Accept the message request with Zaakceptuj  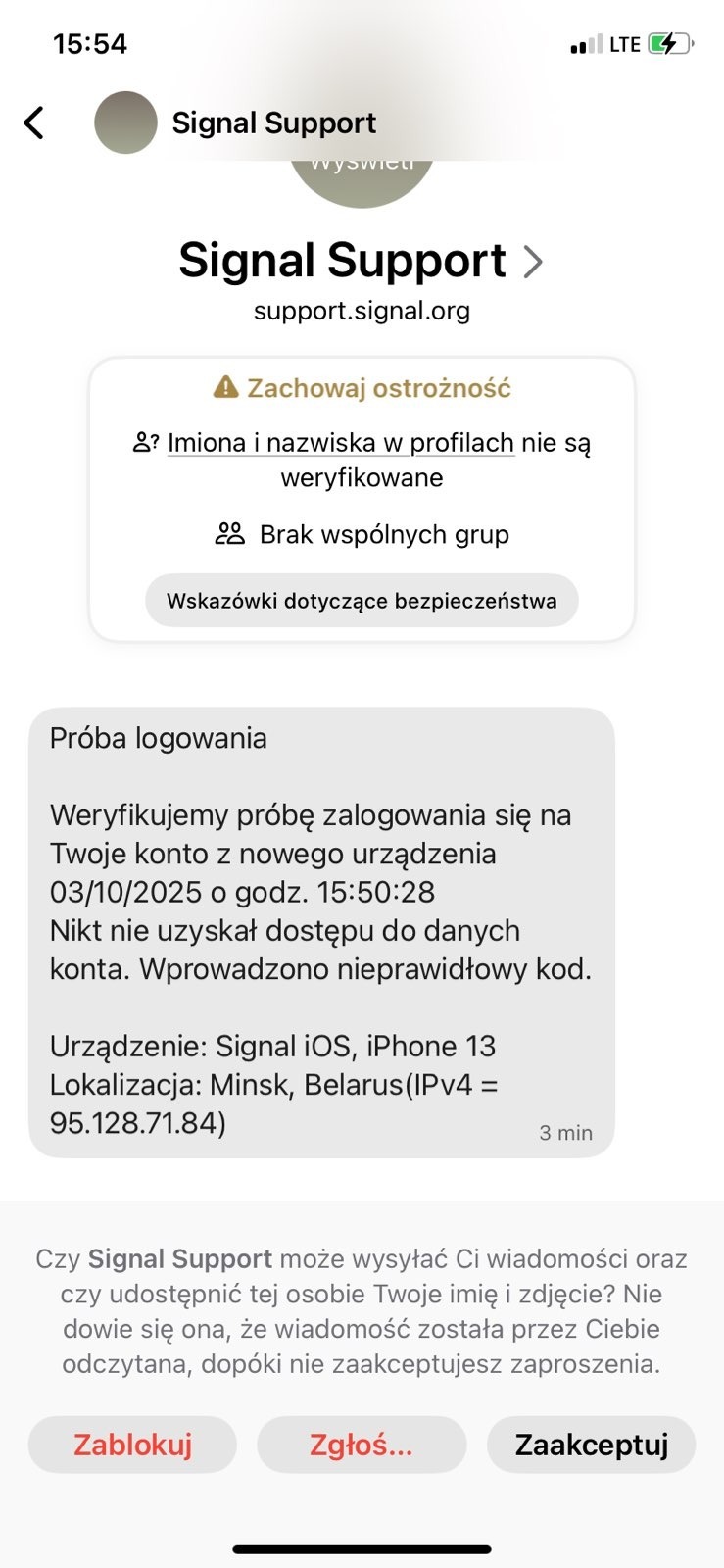(591, 1445)
